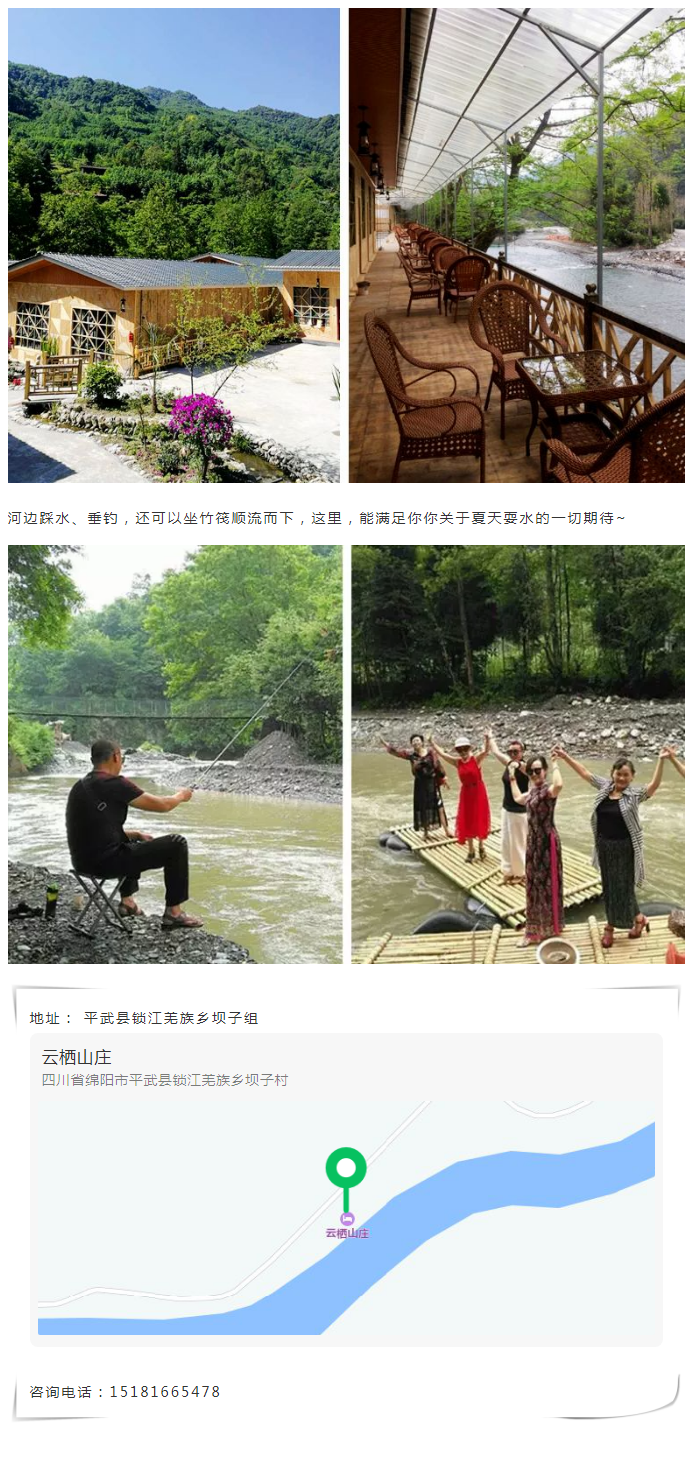Screen dimensions: 693x1468
Task: Open the 云栖山庄 map location card
Action: pos(346,1190)
